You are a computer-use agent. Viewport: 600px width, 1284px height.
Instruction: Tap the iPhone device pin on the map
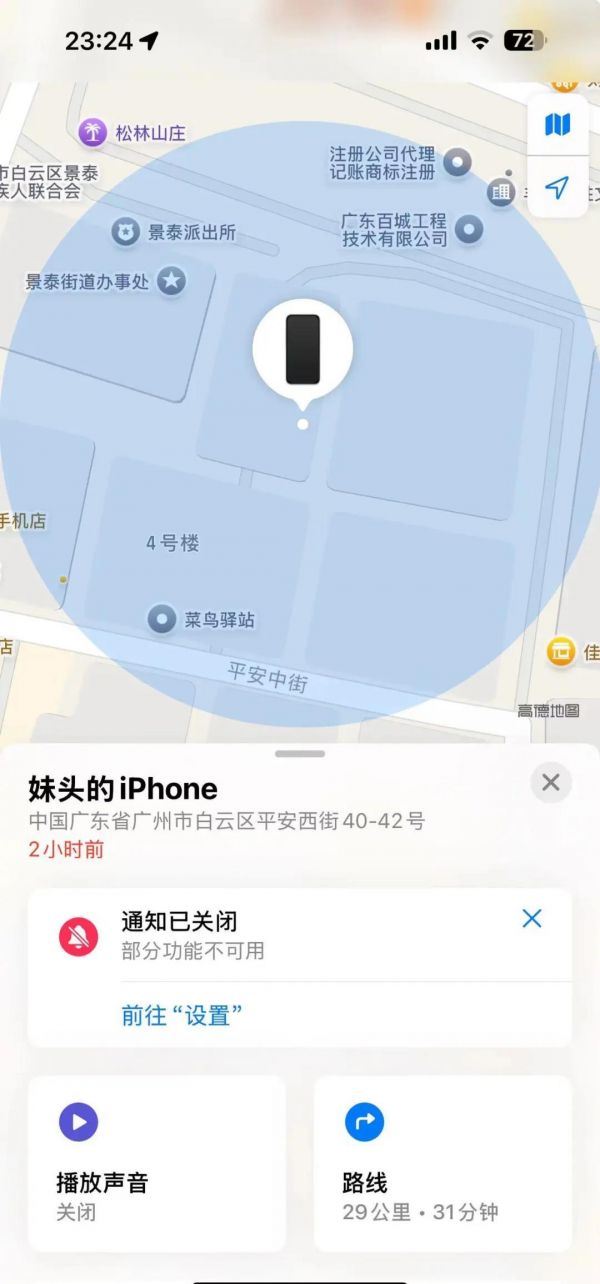[302, 349]
